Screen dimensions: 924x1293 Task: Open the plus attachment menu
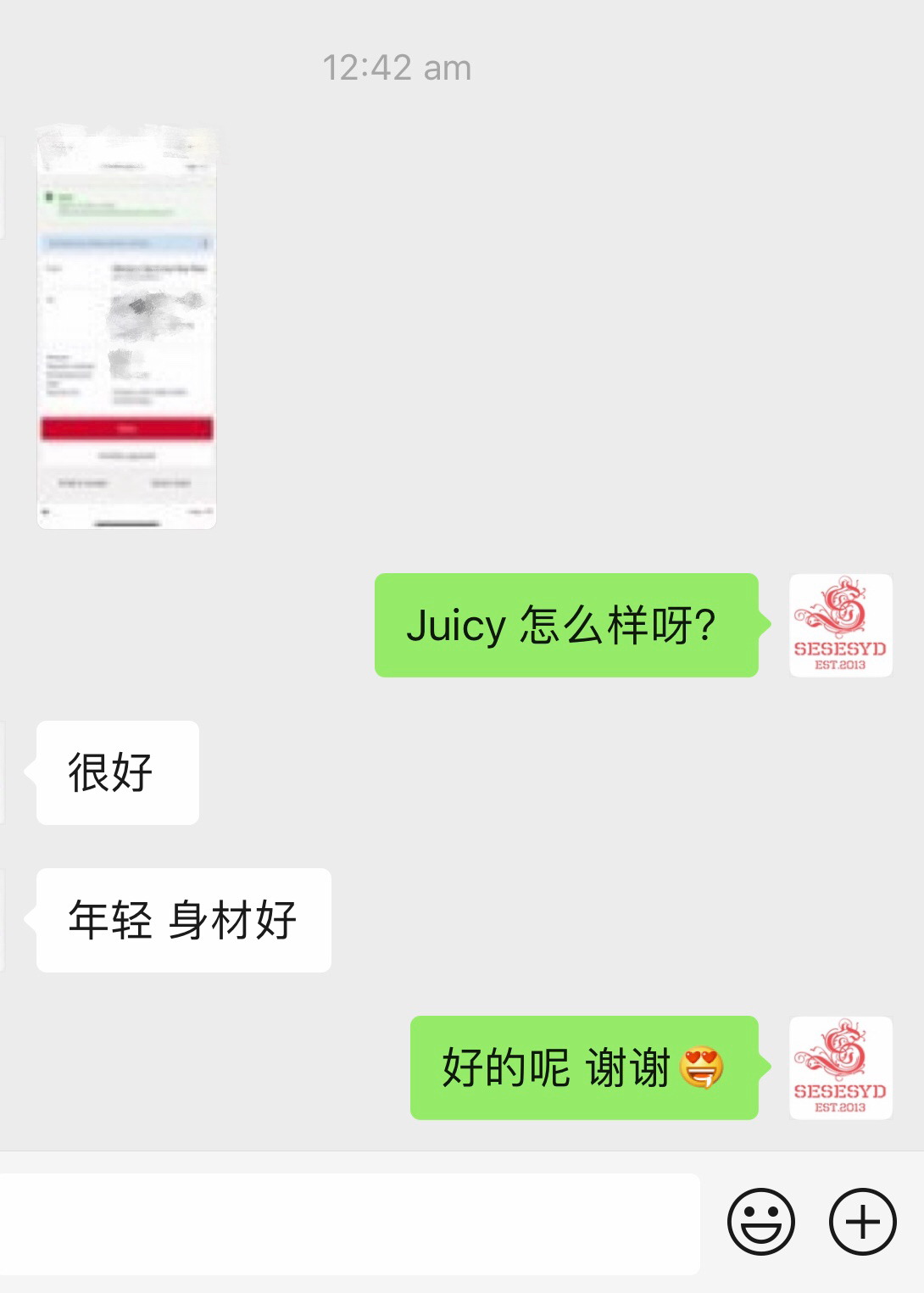[862, 1222]
